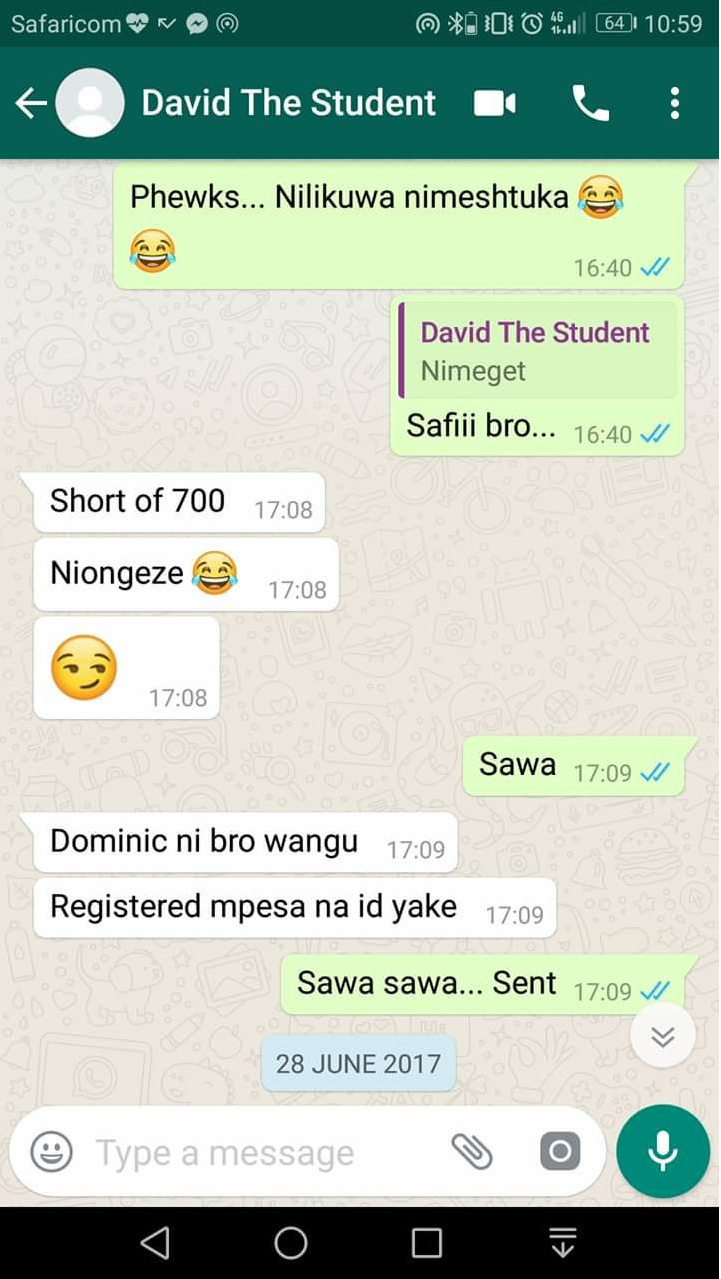Open the attachment paperclip
The height and width of the screenshot is (1279, 721).
pyautogui.click(x=471, y=1152)
